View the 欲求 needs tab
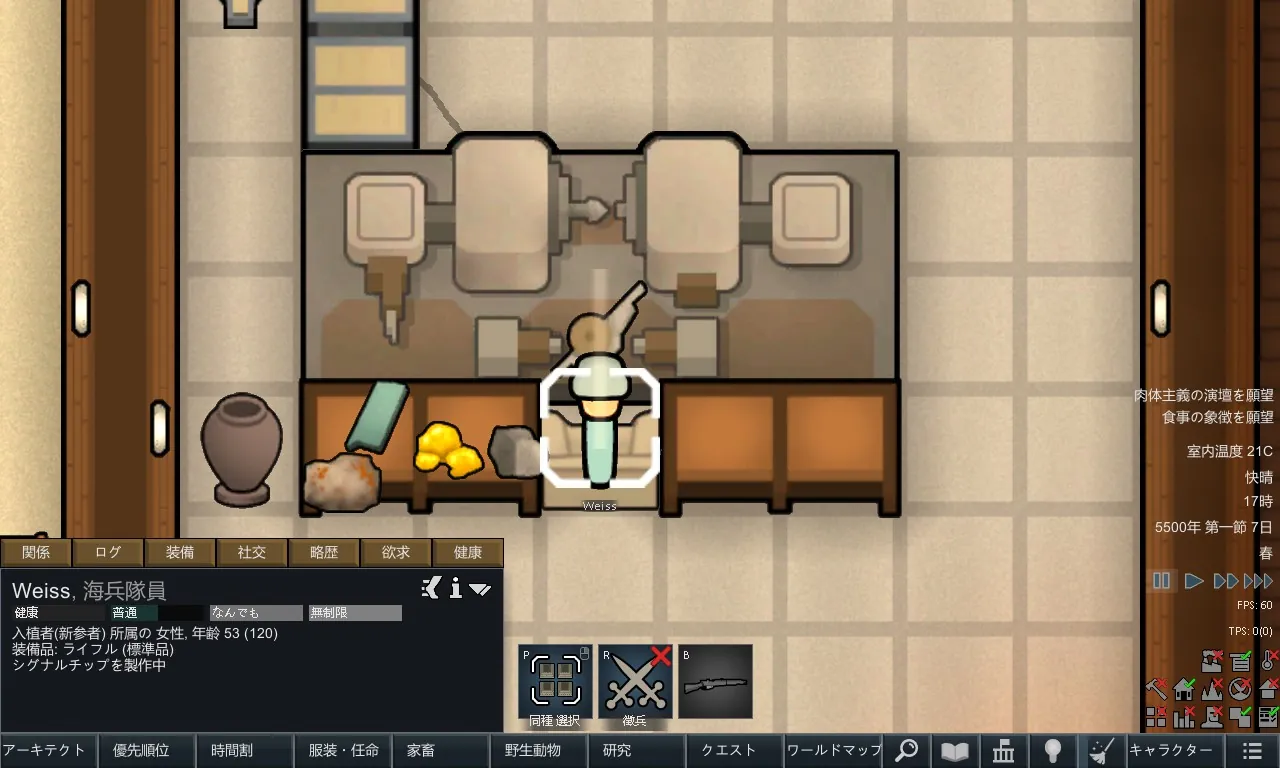The image size is (1280, 768). coord(396,552)
